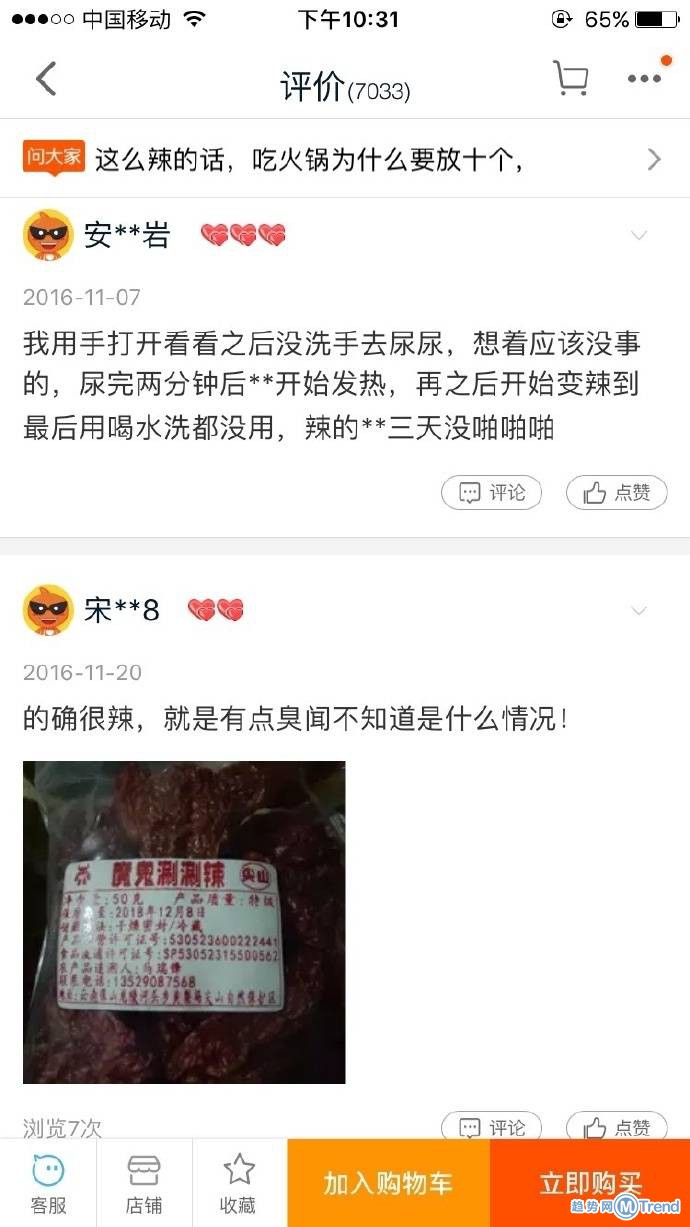Tap 加入购物车 to add to cart

388,1184
